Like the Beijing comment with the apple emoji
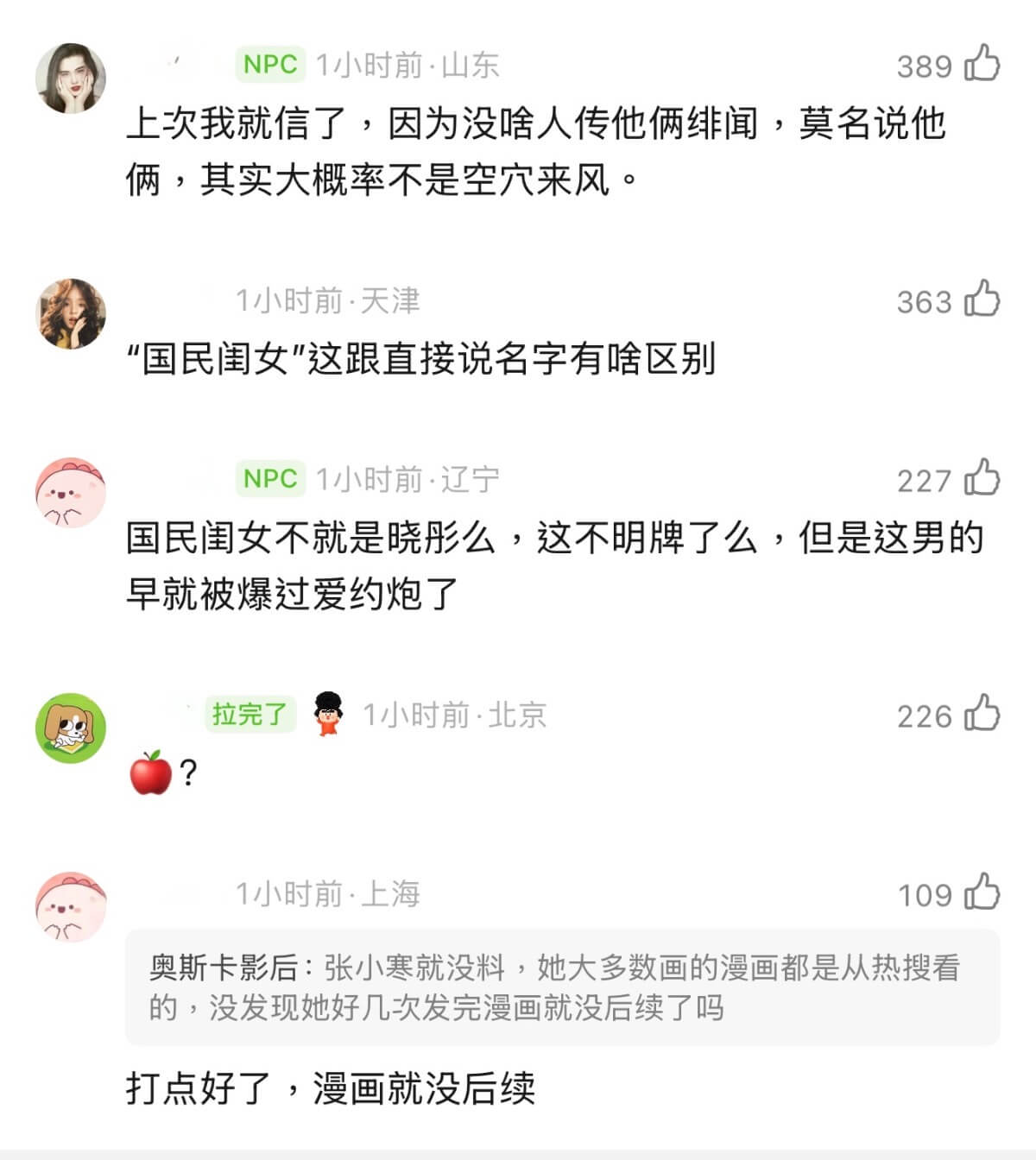 [x=982, y=714]
